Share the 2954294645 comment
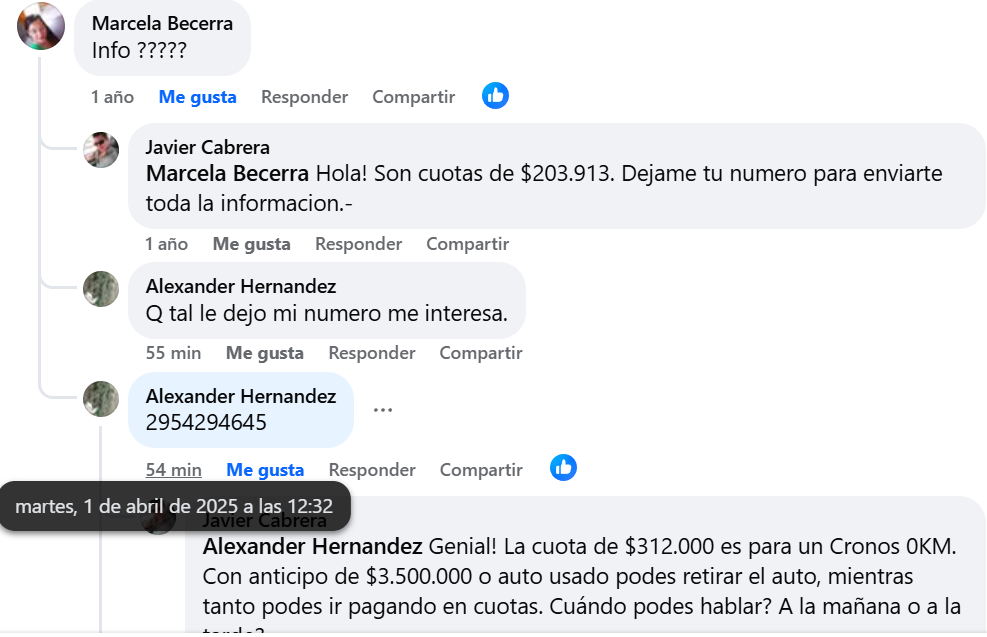 pyautogui.click(x=481, y=470)
